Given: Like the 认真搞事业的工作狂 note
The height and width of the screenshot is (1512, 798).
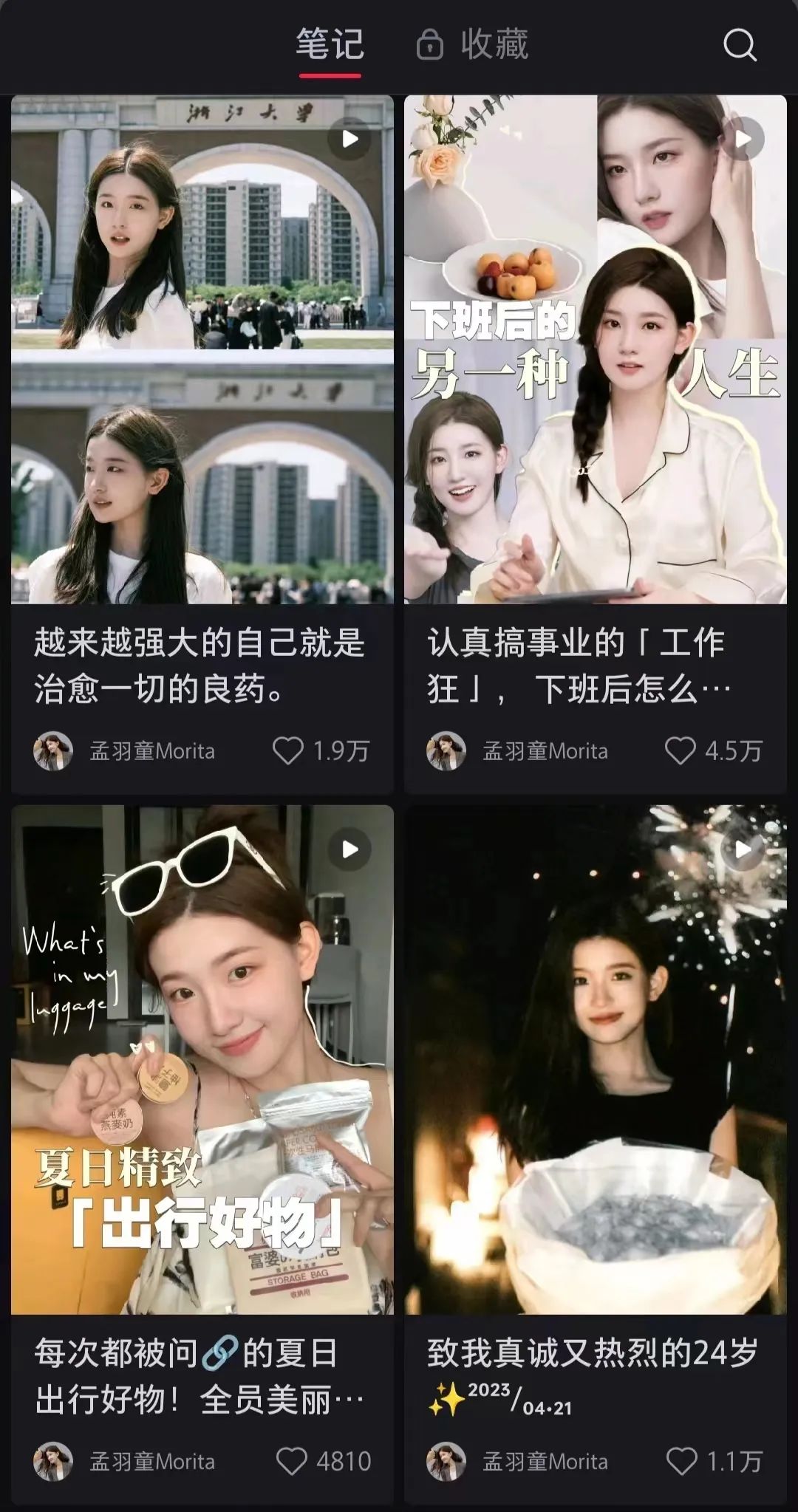Looking at the screenshot, I should pos(681,750).
